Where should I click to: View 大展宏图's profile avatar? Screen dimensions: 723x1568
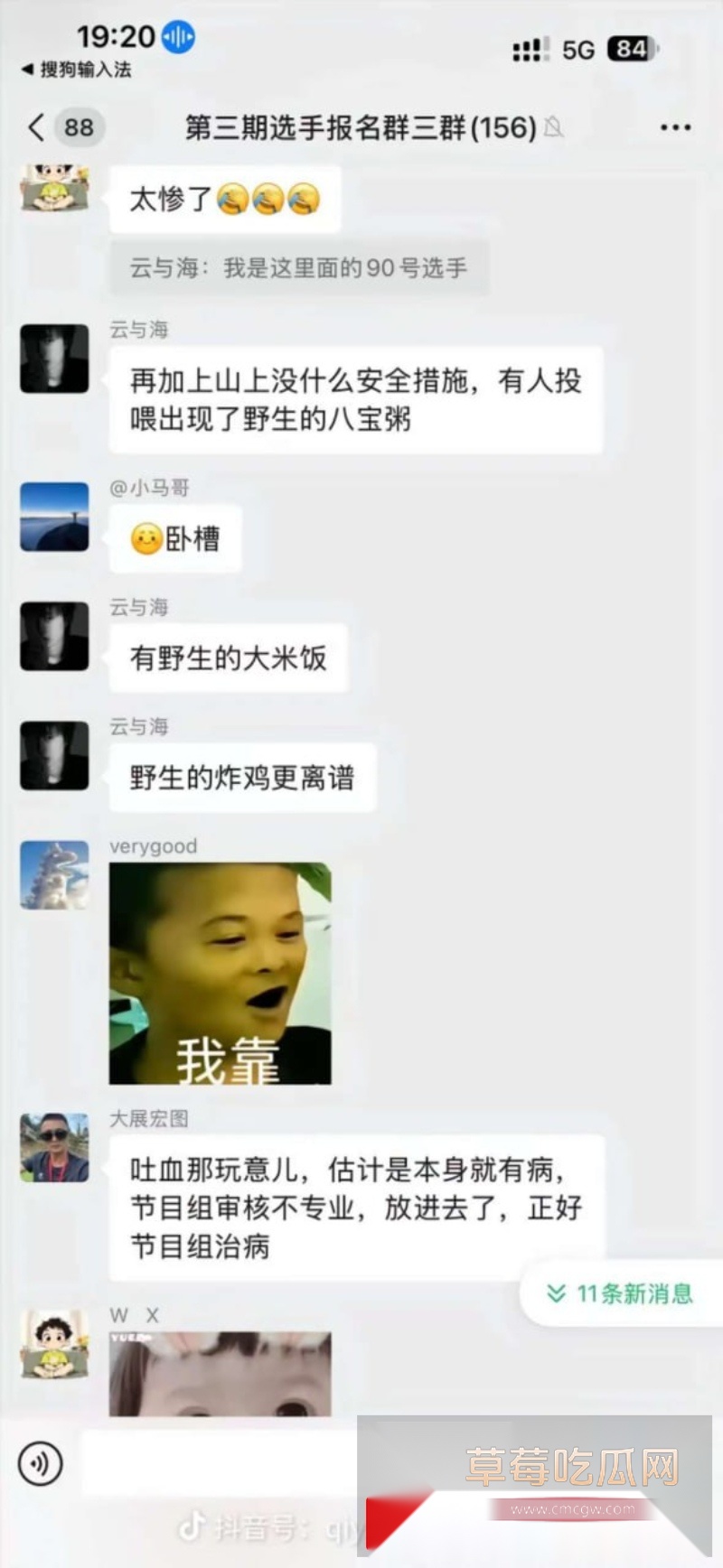[x=54, y=1148]
